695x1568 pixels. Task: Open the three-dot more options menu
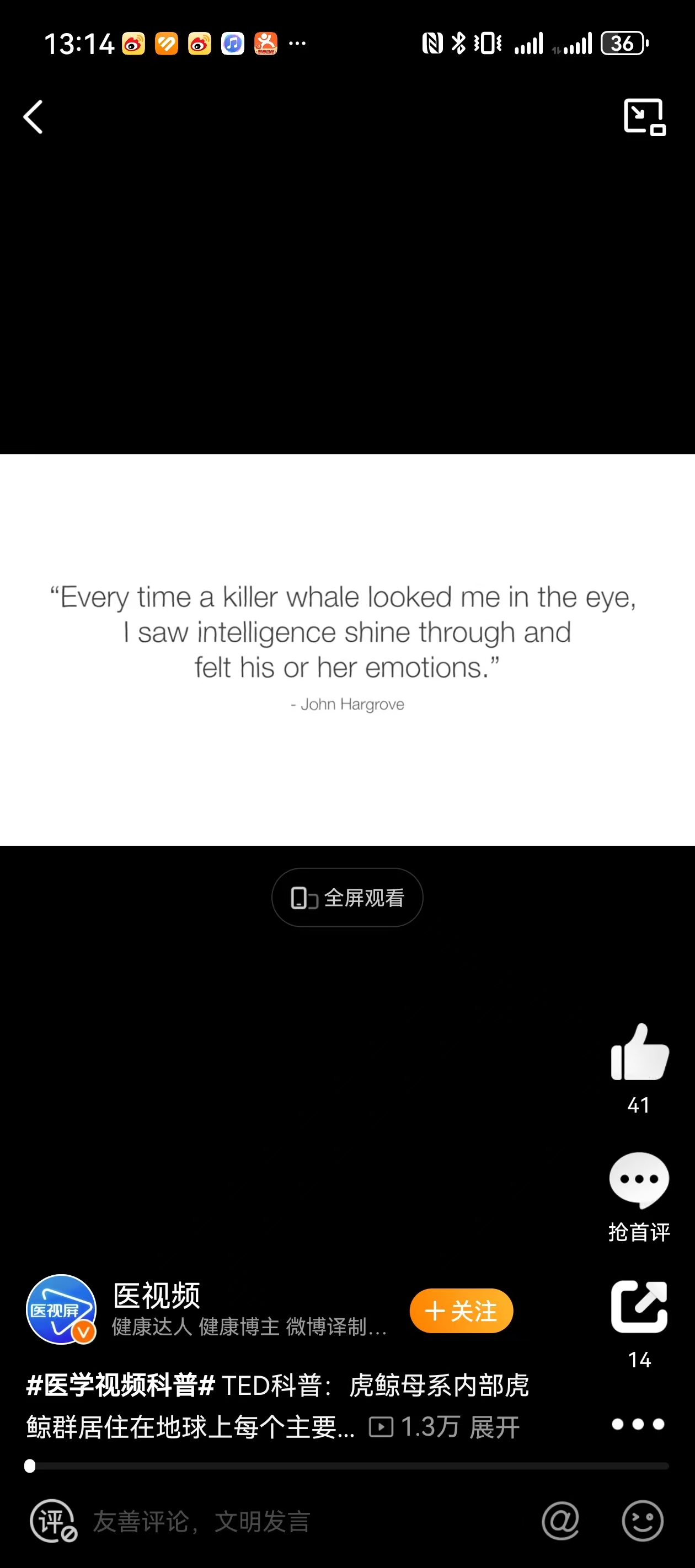638,1424
